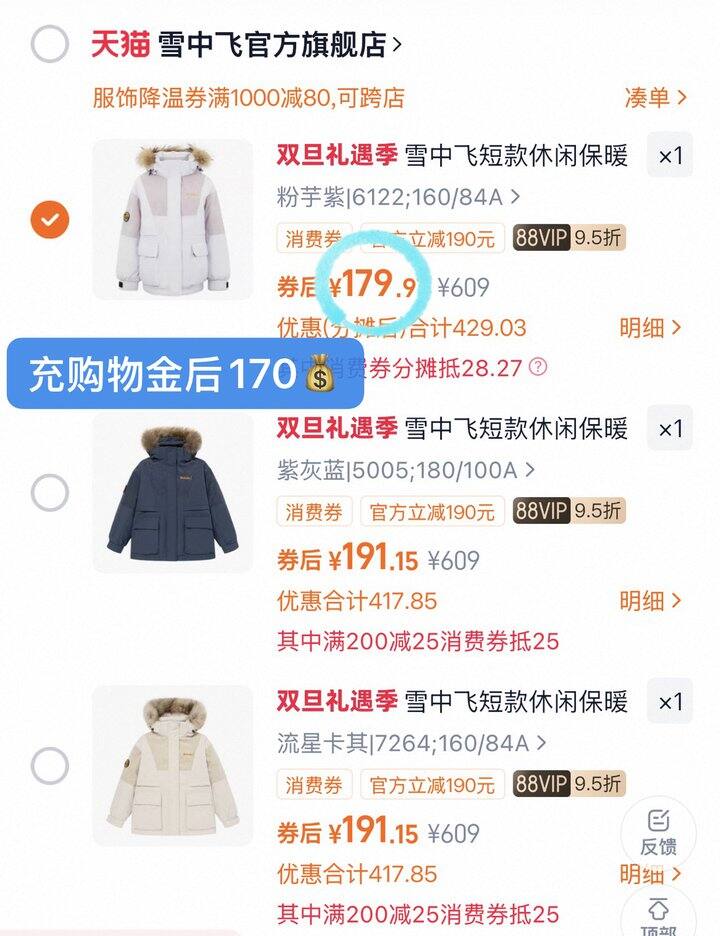Select all items from 雪中飞官方旗舰店

click(50, 44)
